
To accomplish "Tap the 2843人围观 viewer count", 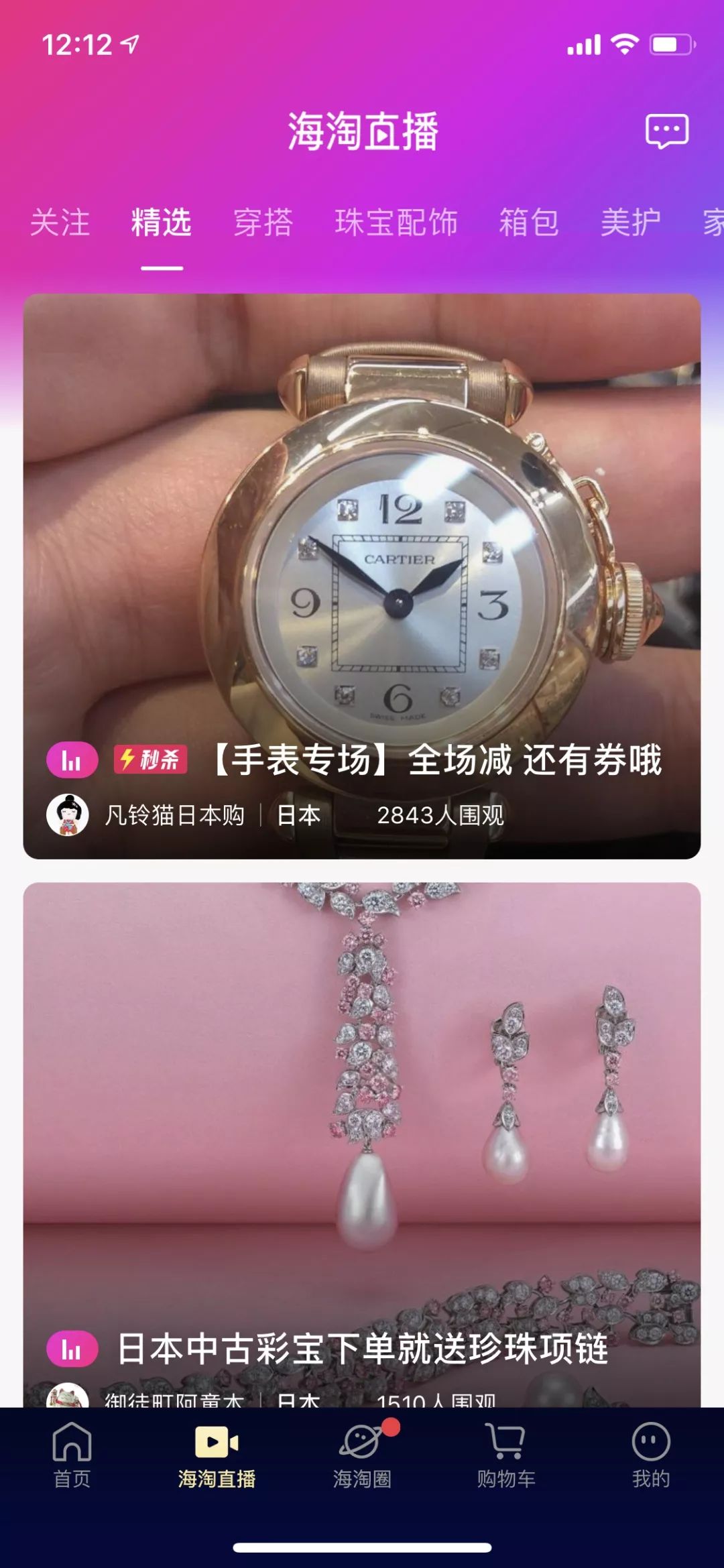I will coord(442,815).
